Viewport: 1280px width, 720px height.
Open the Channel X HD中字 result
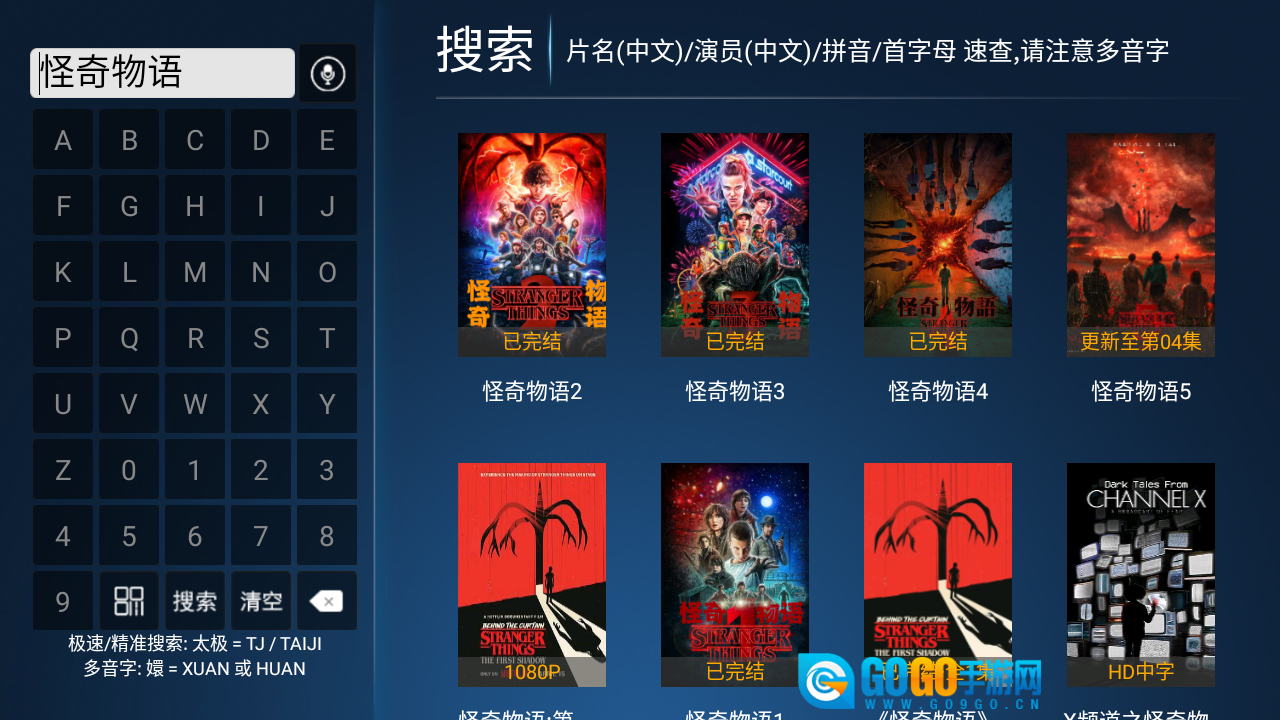(x=1141, y=575)
